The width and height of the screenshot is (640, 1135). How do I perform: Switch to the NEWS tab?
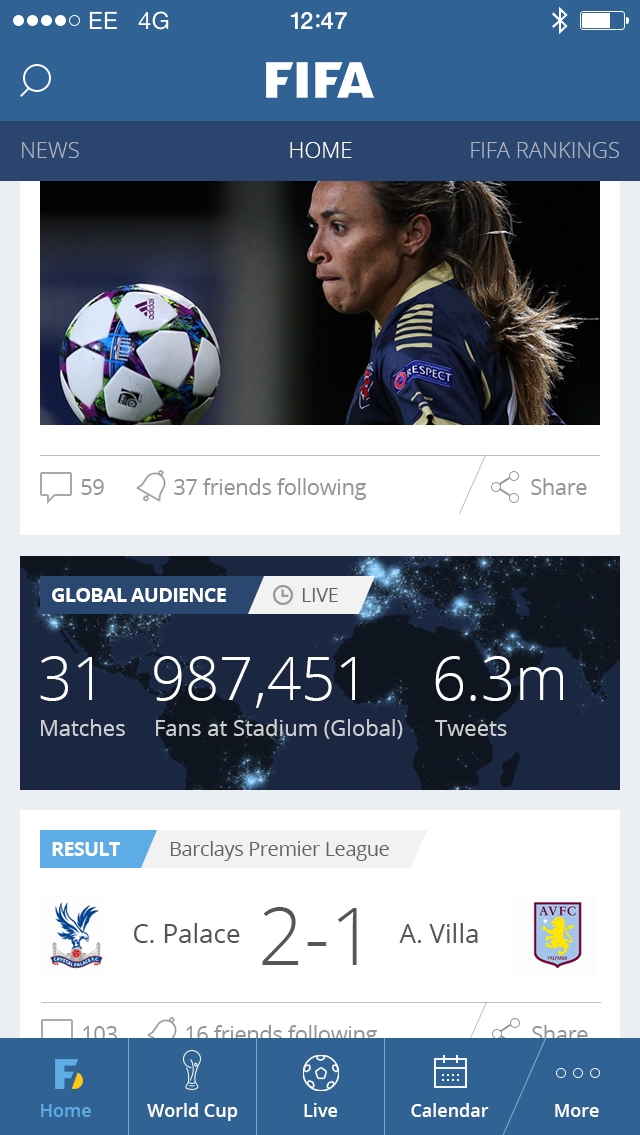50,151
